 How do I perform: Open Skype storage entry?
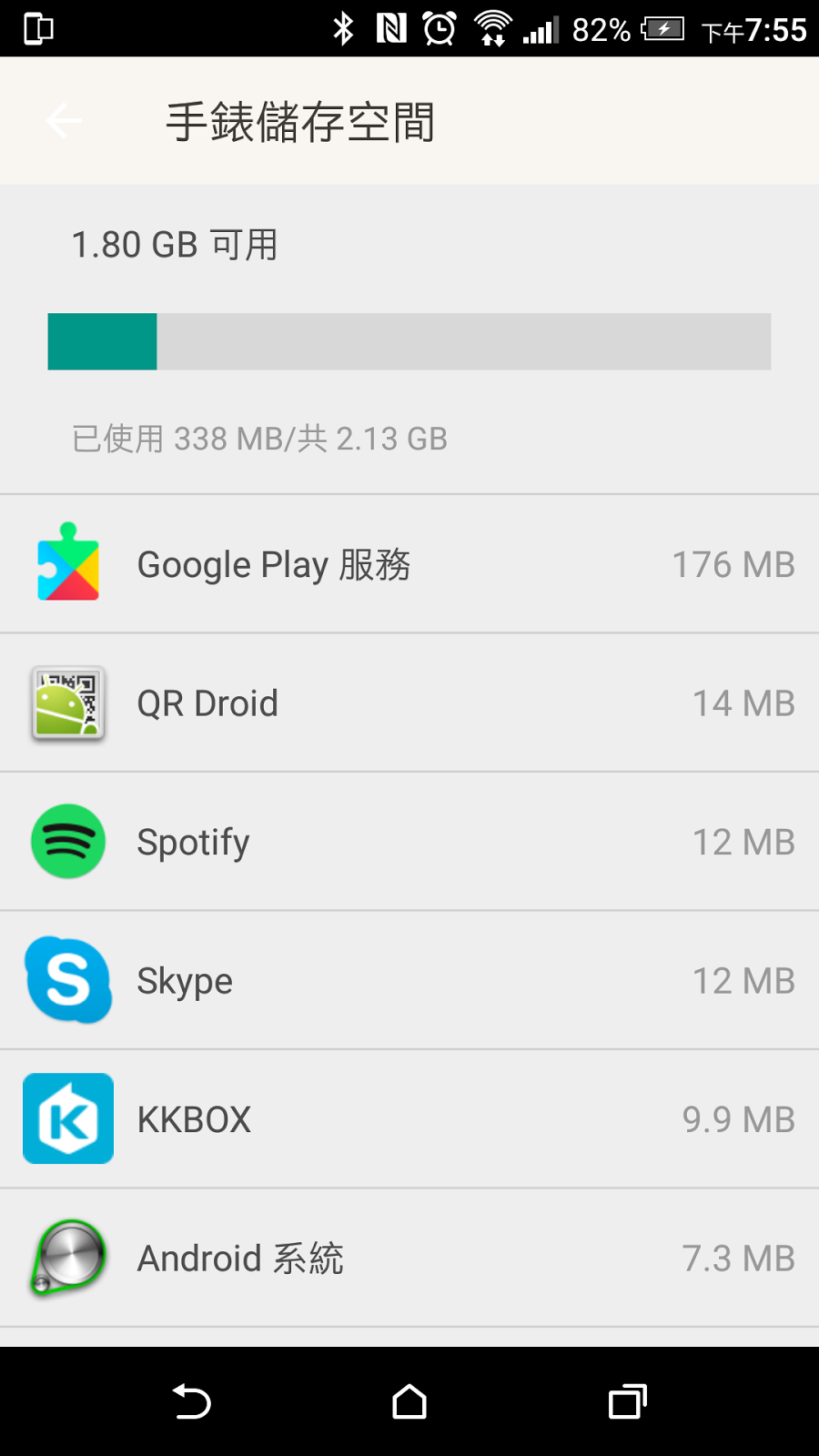pyautogui.click(x=409, y=981)
